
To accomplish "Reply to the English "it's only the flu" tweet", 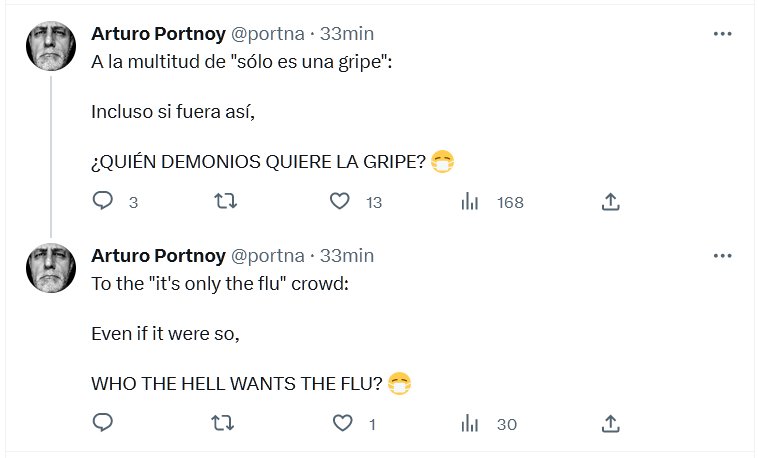I will click(104, 424).
